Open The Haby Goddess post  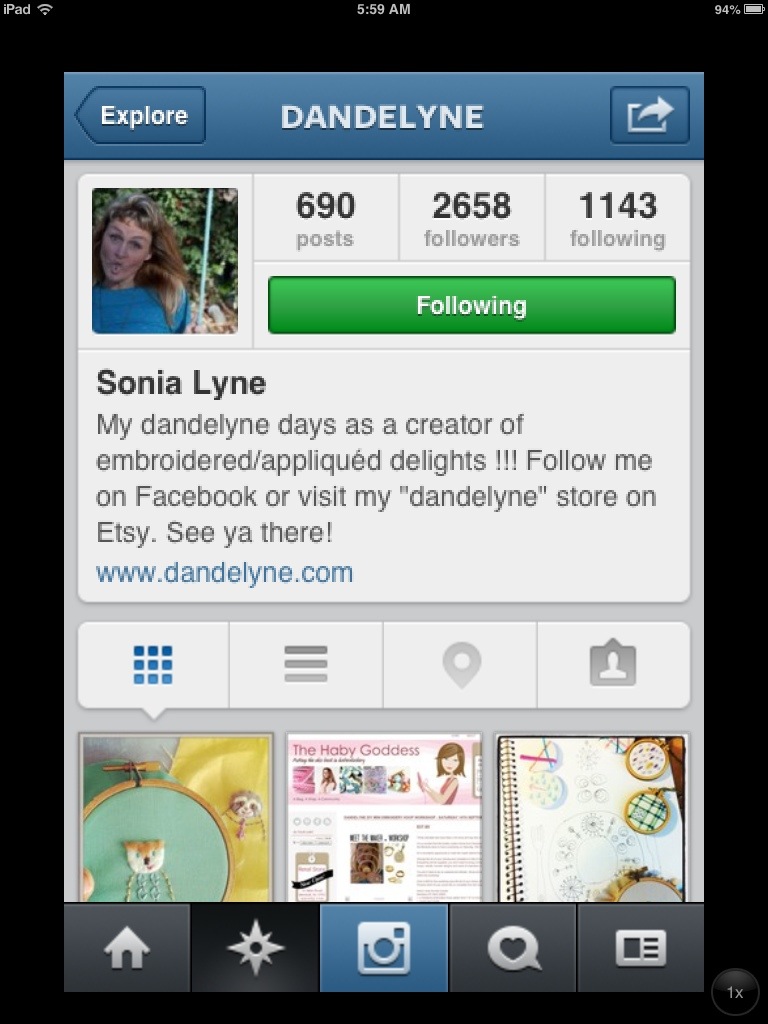[384, 818]
